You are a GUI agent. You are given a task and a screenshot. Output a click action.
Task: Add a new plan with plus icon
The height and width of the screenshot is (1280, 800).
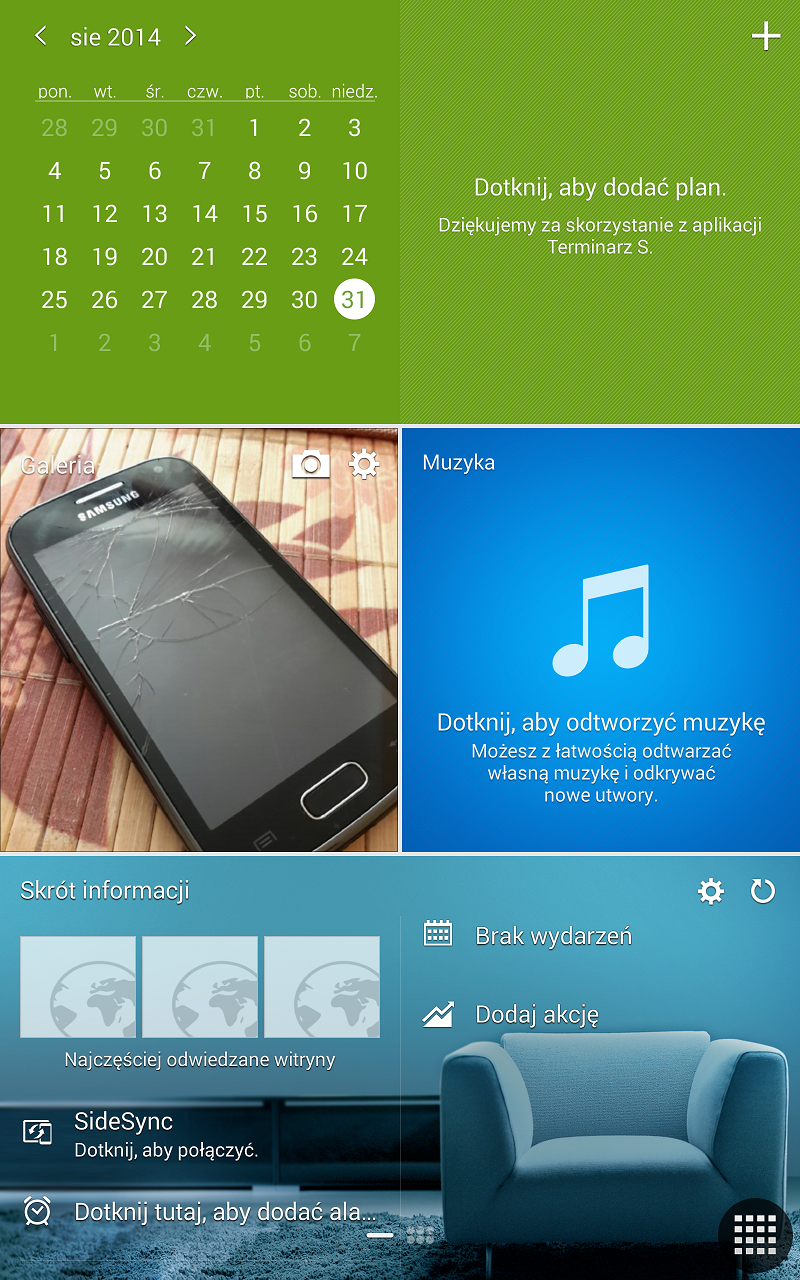[765, 37]
